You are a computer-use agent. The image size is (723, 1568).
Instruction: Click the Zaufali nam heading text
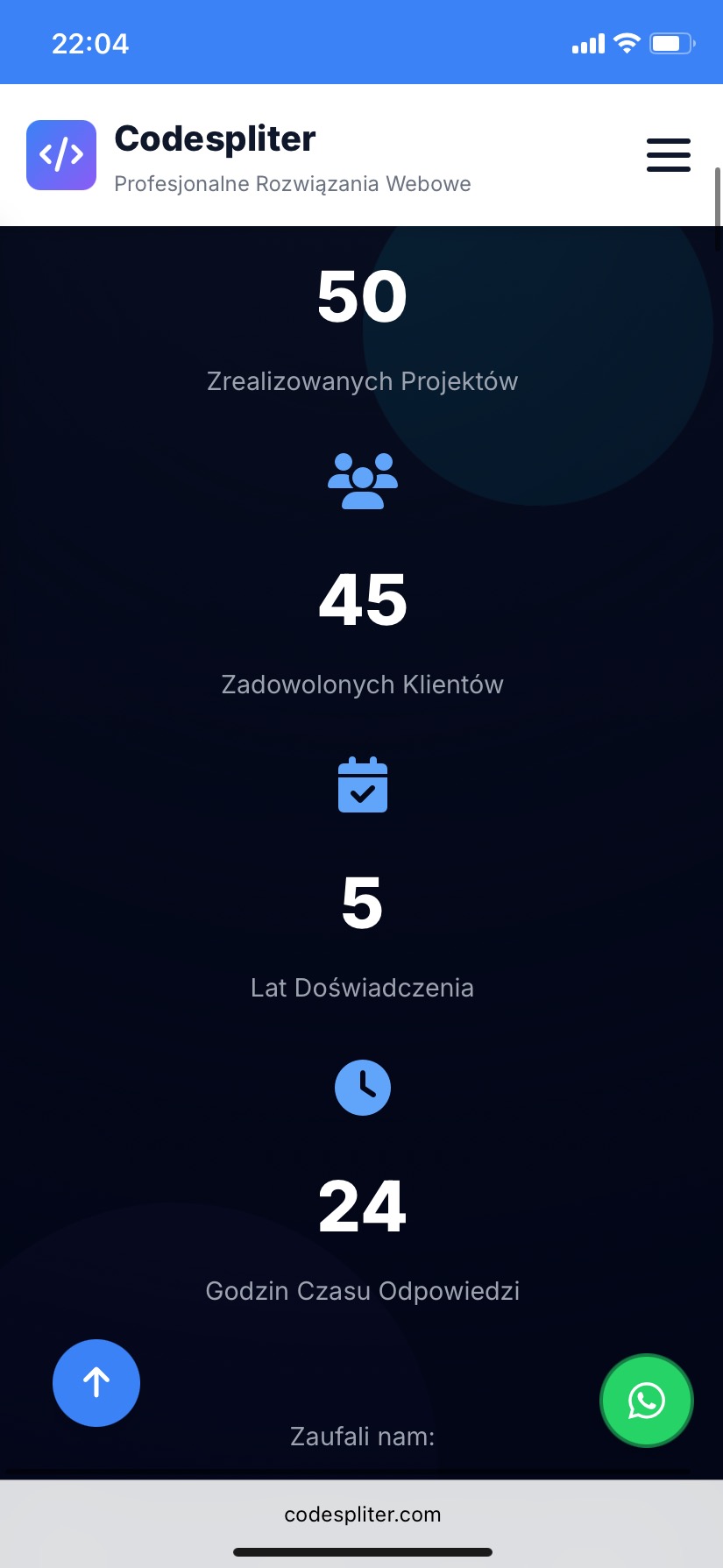[x=362, y=1437]
